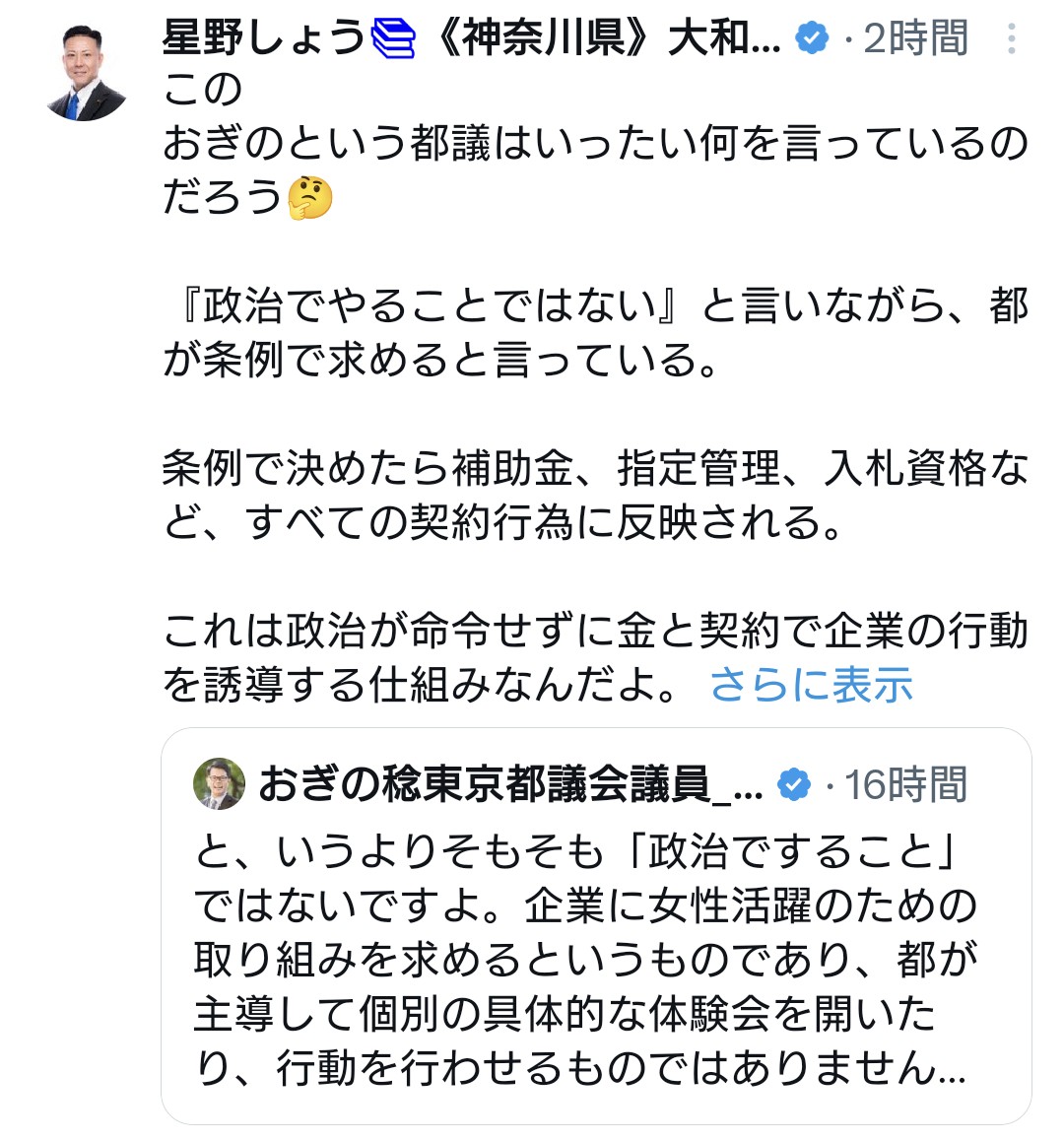Viewport: 1064px width, 1140px height.
Task: Open the quoted tweet by おぎの稔
Action: [595, 956]
